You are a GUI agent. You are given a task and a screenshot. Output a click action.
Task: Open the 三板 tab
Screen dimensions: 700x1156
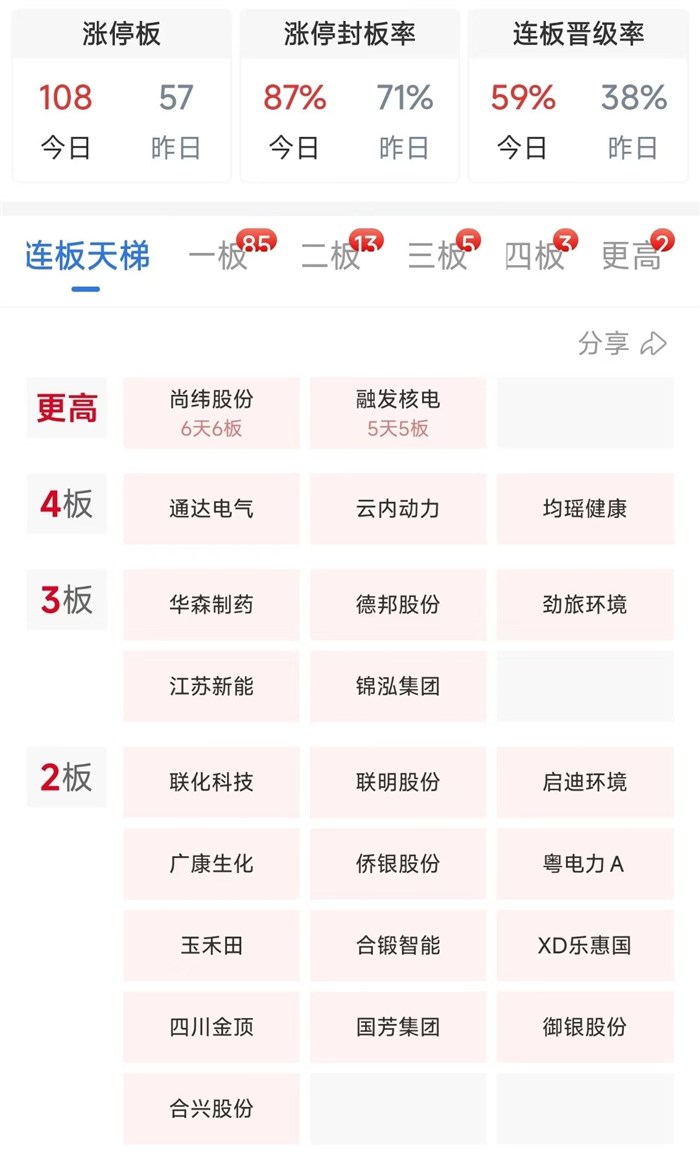click(437, 256)
